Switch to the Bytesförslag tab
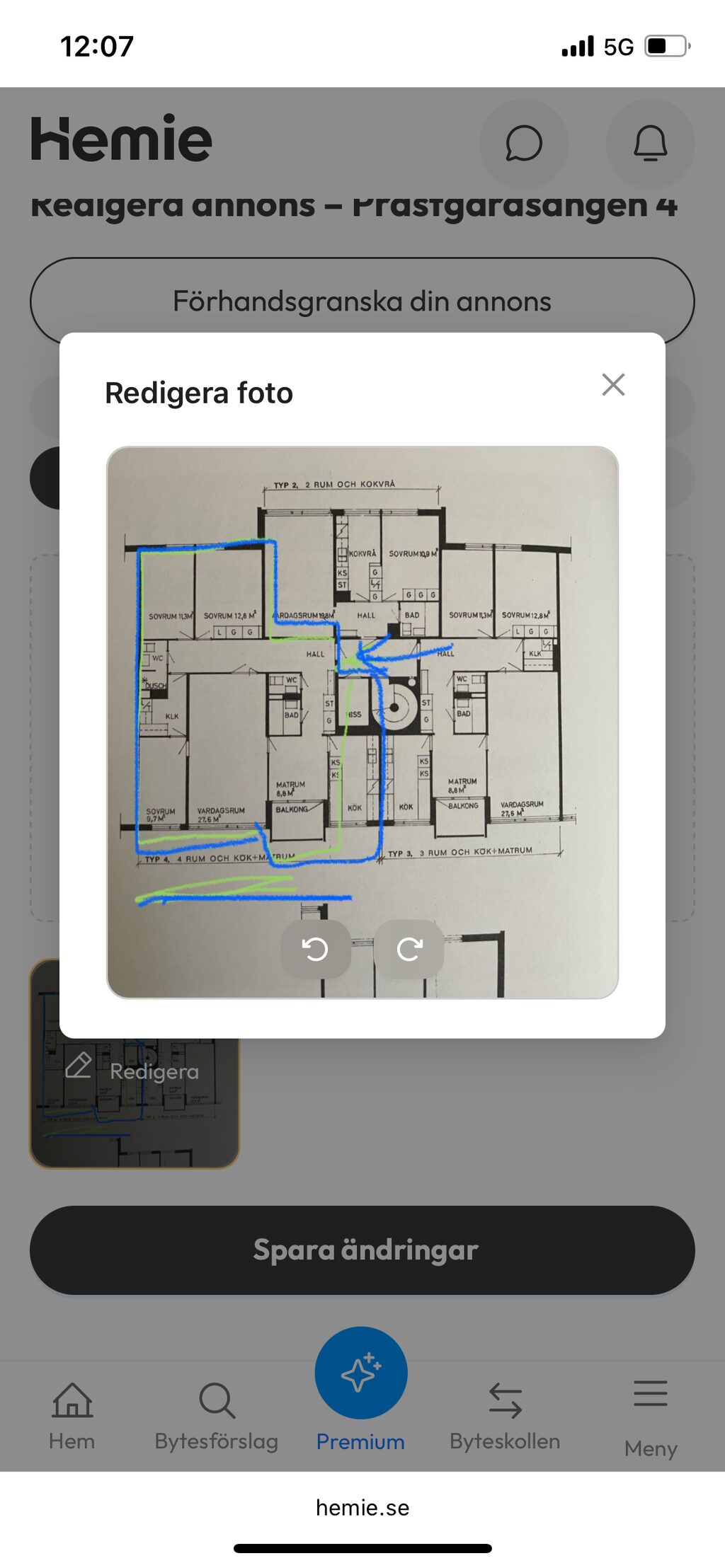This screenshot has height=1568, width=725. [217, 1417]
